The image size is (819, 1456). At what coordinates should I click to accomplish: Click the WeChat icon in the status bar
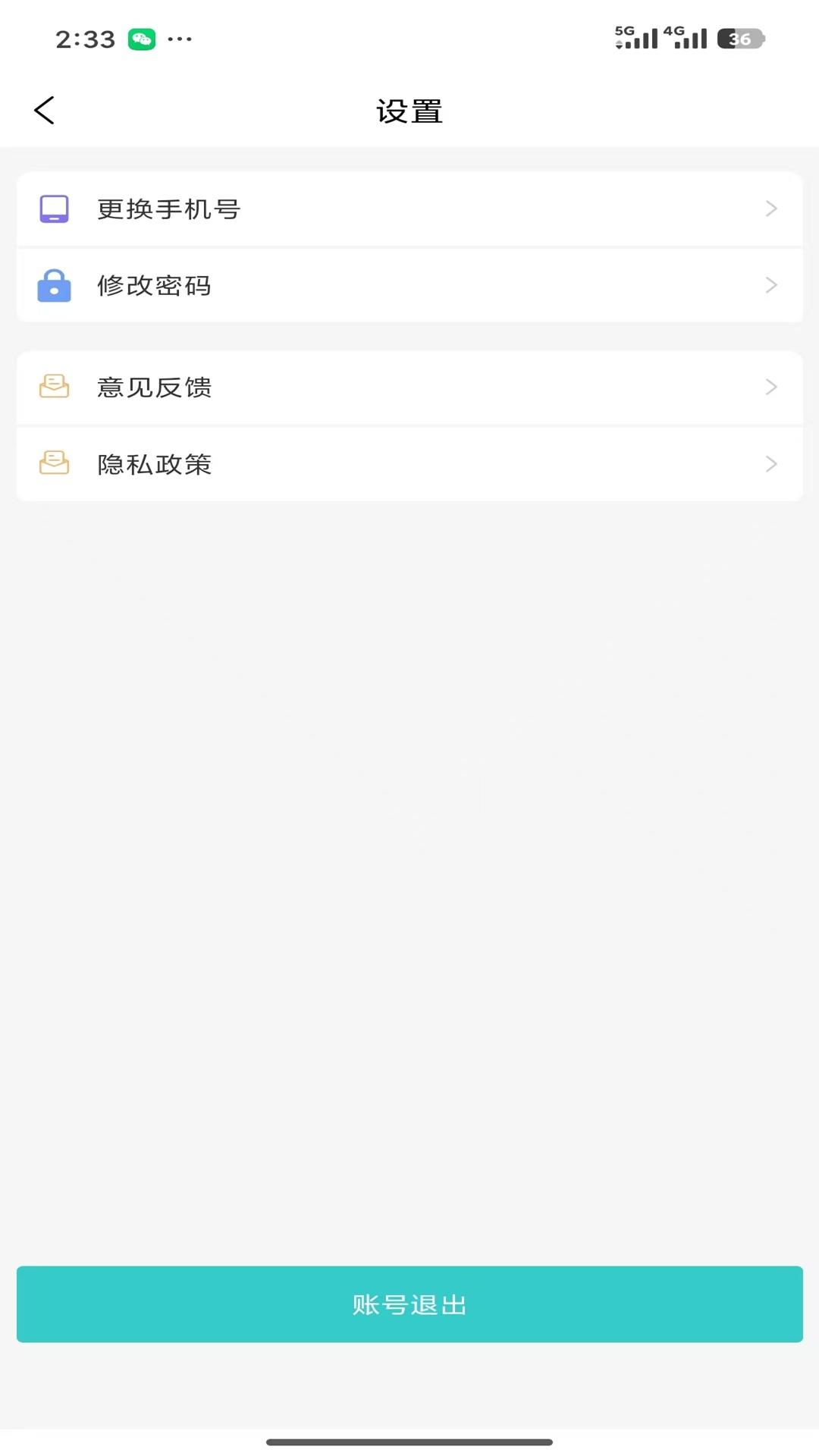point(141,39)
